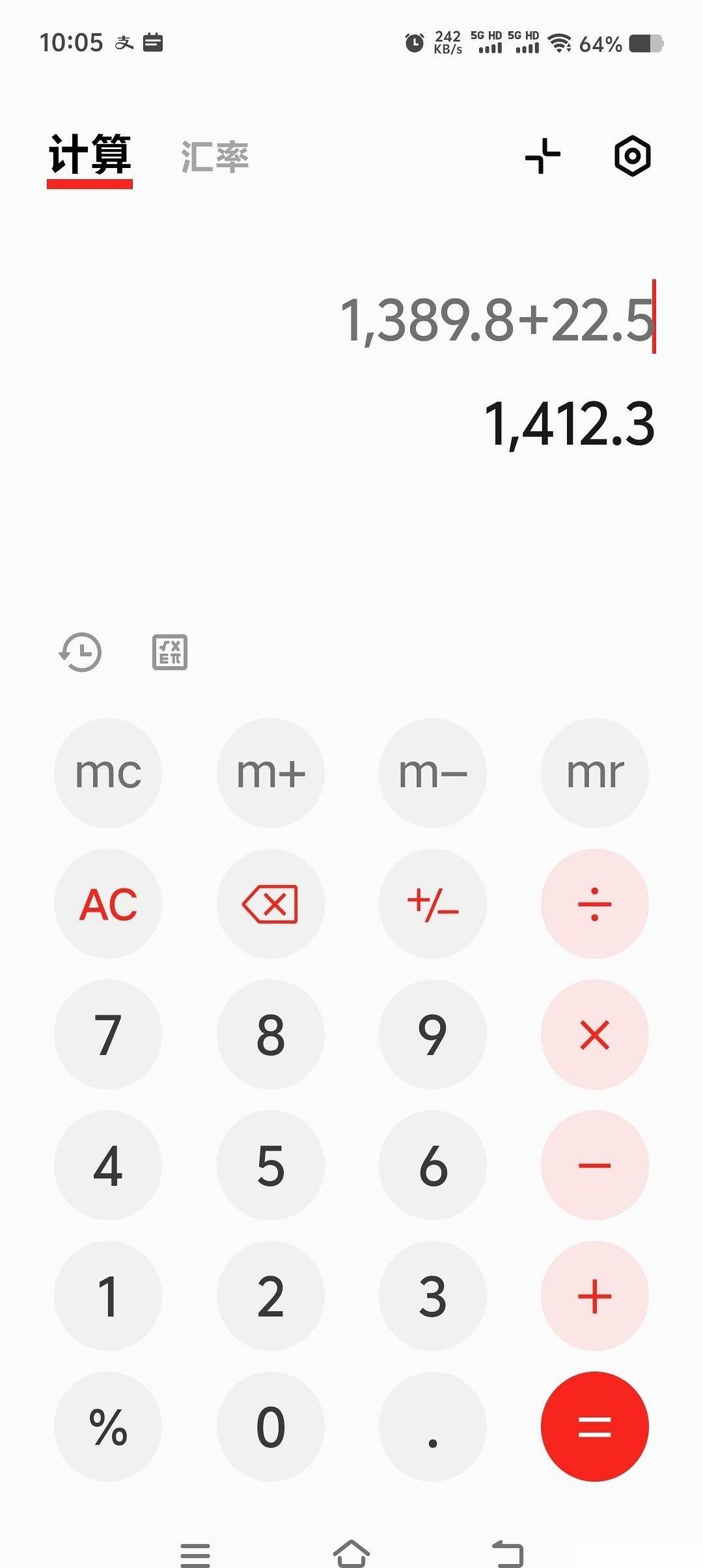Tap the equals button
The width and height of the screenshot is (703, 1568).
point(594,1427)
